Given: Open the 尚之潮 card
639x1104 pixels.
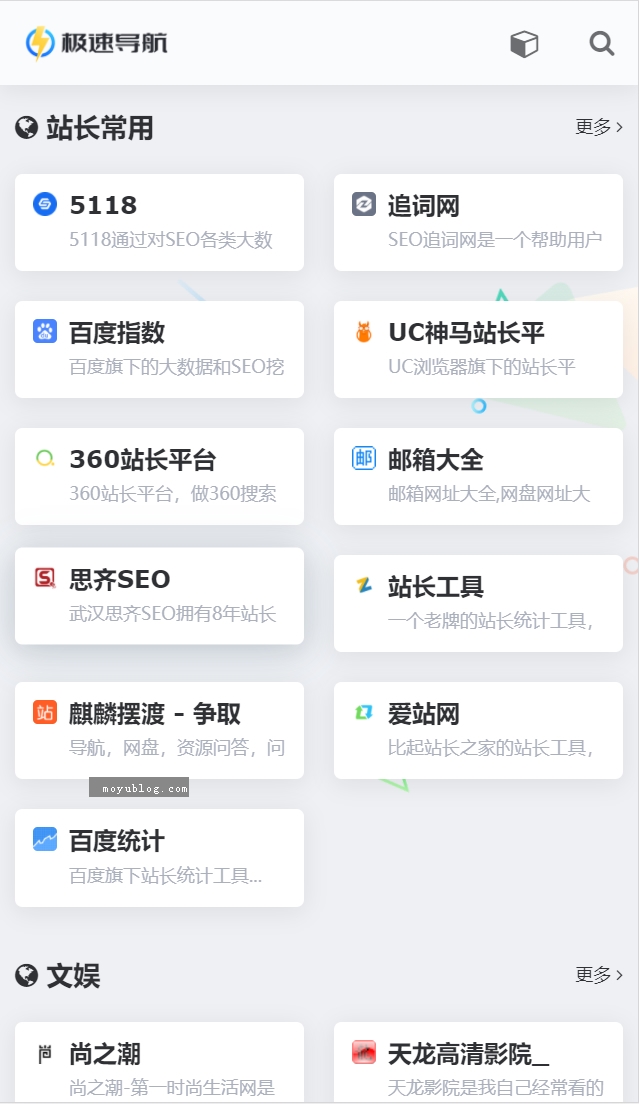Looking at the screenshot, I should pos(159,1062).
